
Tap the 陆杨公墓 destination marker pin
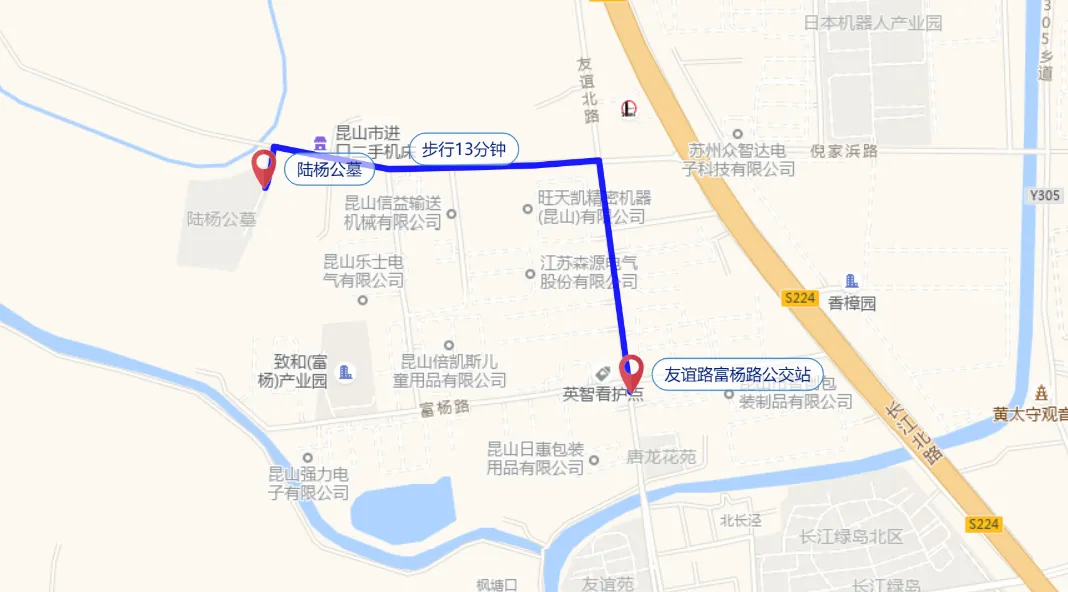click(265, 166)
